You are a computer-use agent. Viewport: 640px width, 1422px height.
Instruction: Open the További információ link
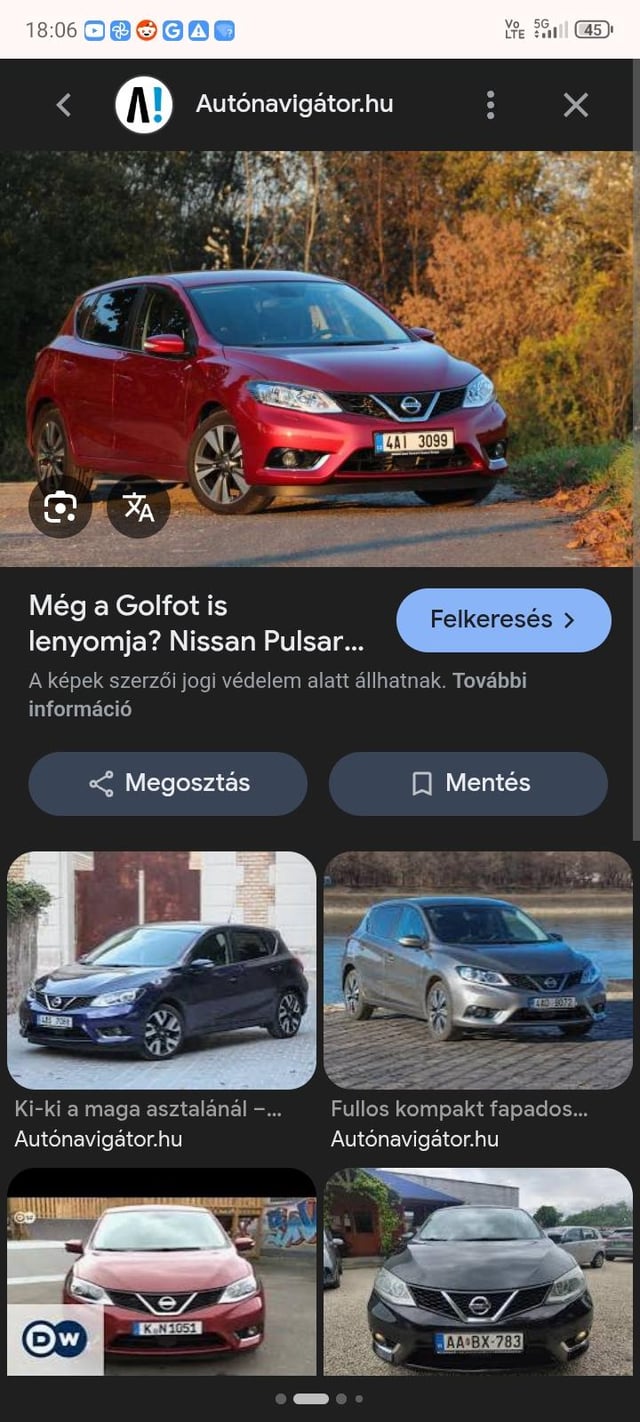pos(80,709)
